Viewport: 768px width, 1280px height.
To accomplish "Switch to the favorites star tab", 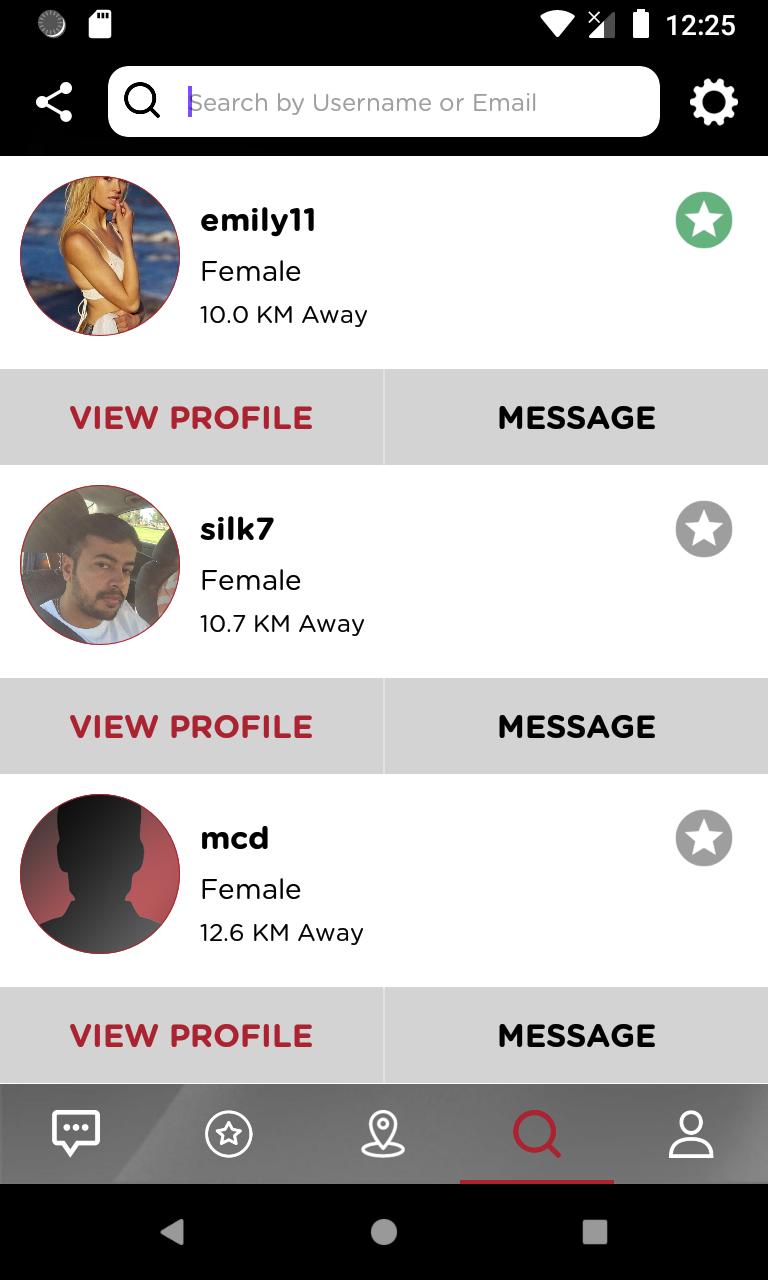I will (229, 1134).
